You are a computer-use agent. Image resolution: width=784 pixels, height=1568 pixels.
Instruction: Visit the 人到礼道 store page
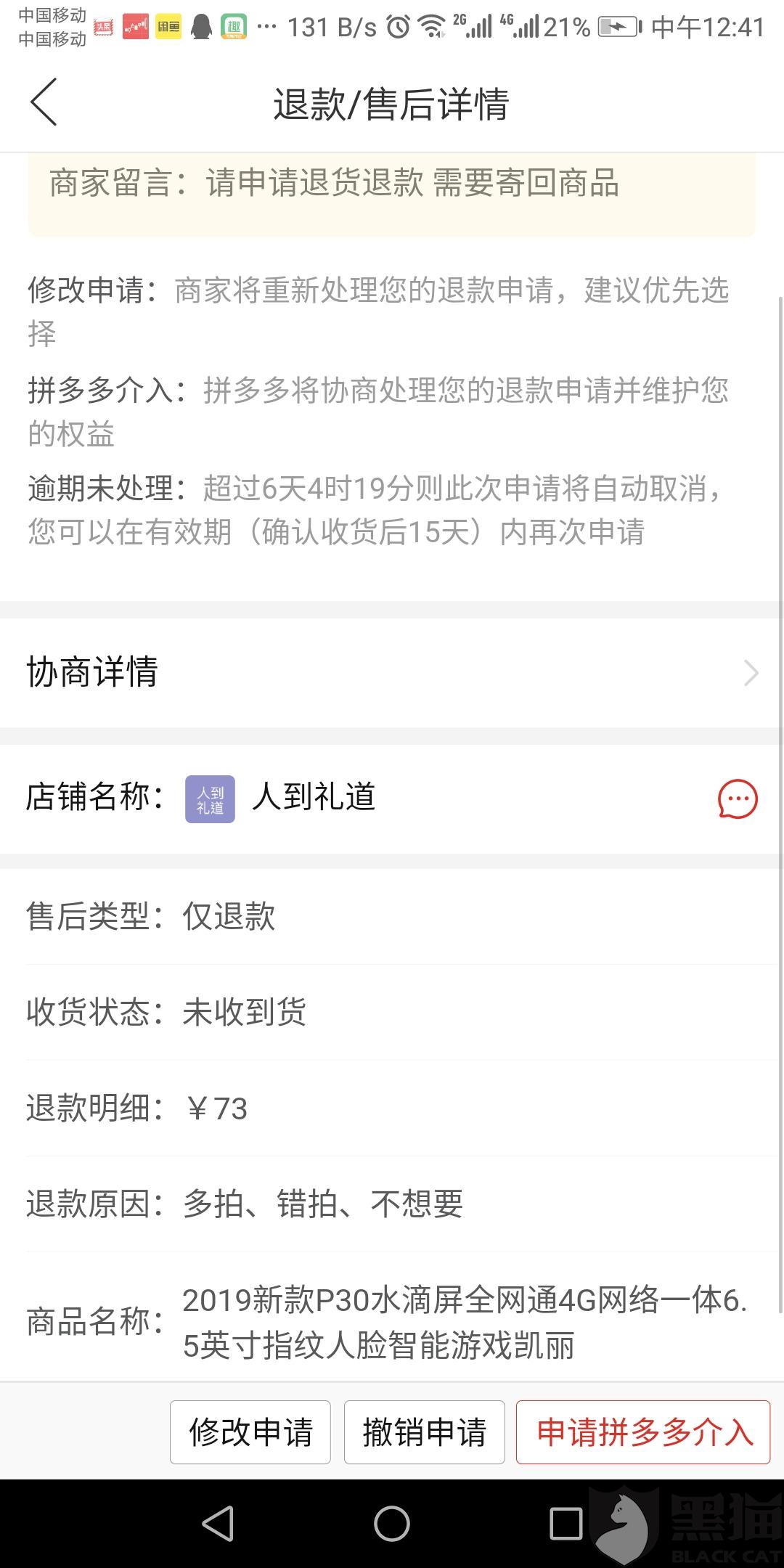coord(313,798)
